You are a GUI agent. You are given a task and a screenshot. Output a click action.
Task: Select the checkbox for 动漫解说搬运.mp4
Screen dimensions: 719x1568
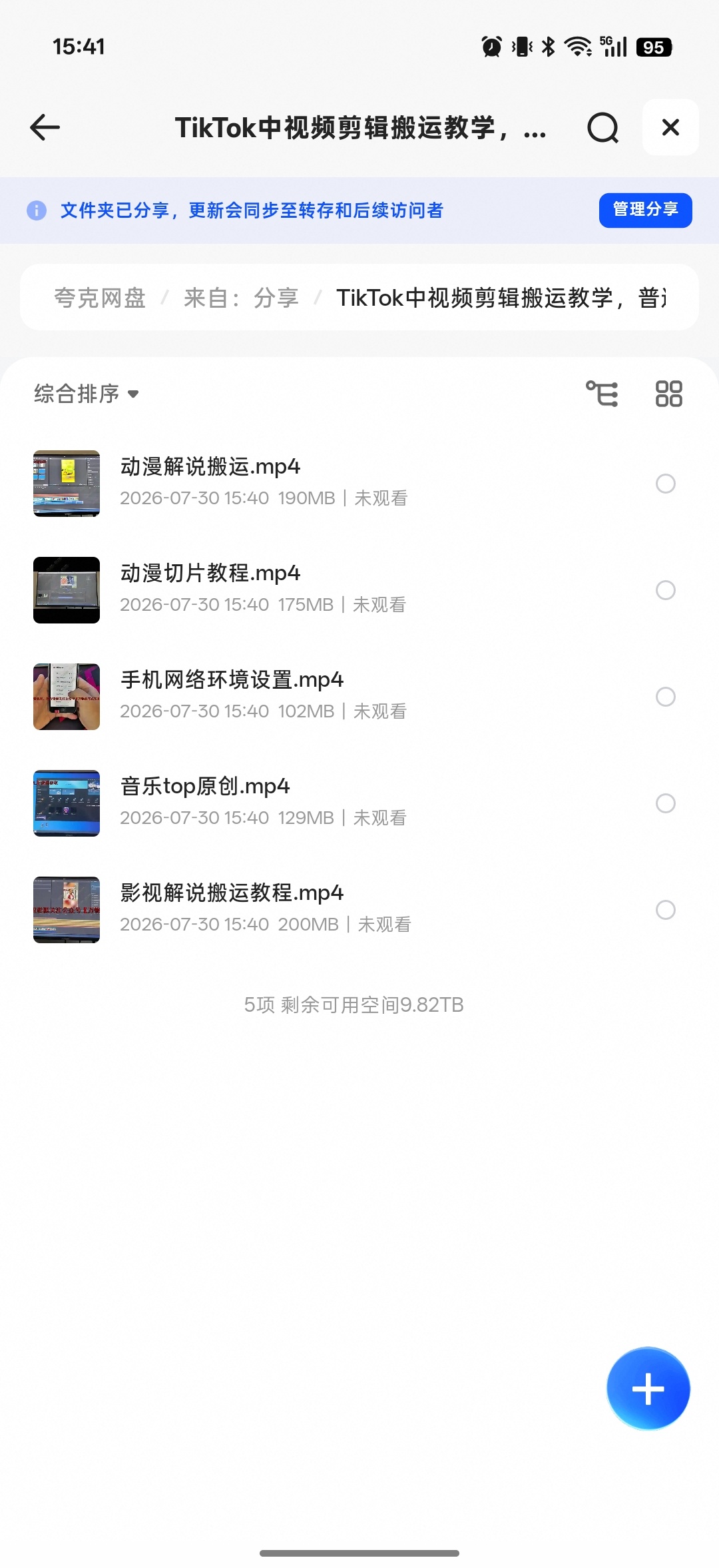[x=666, y=484]
